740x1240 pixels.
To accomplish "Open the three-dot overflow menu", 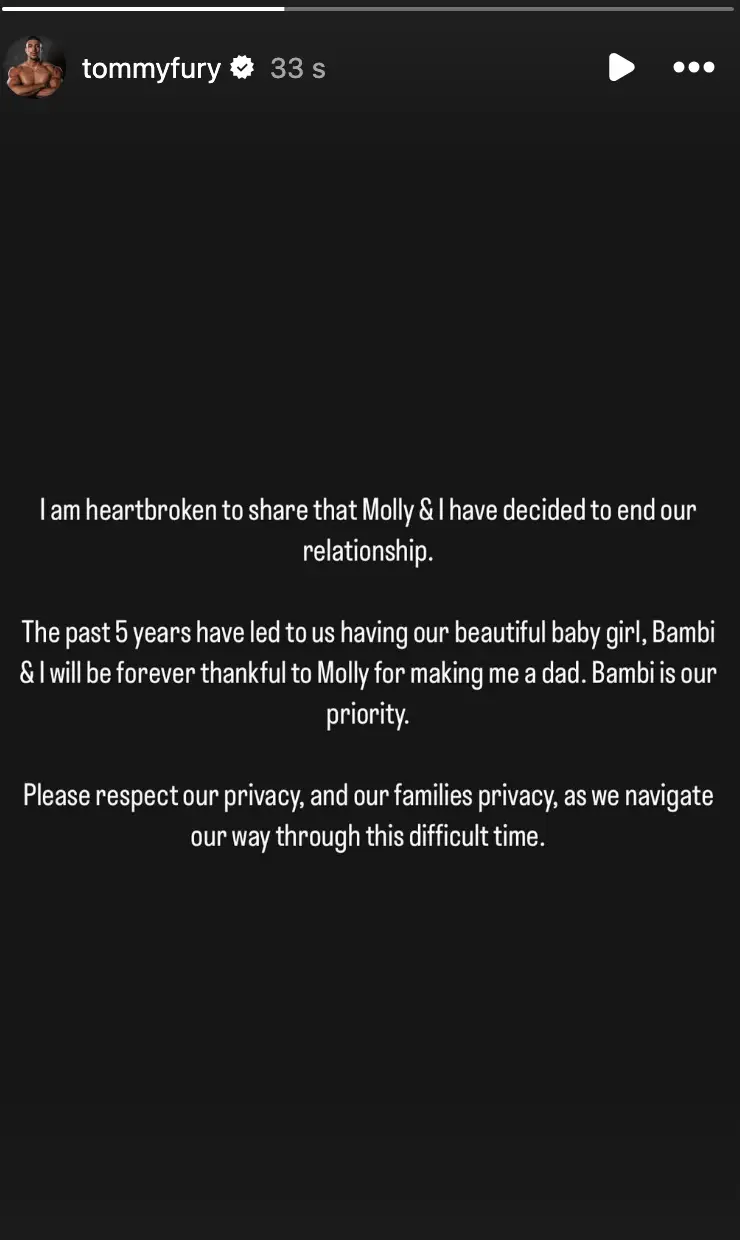I will 694,67.
